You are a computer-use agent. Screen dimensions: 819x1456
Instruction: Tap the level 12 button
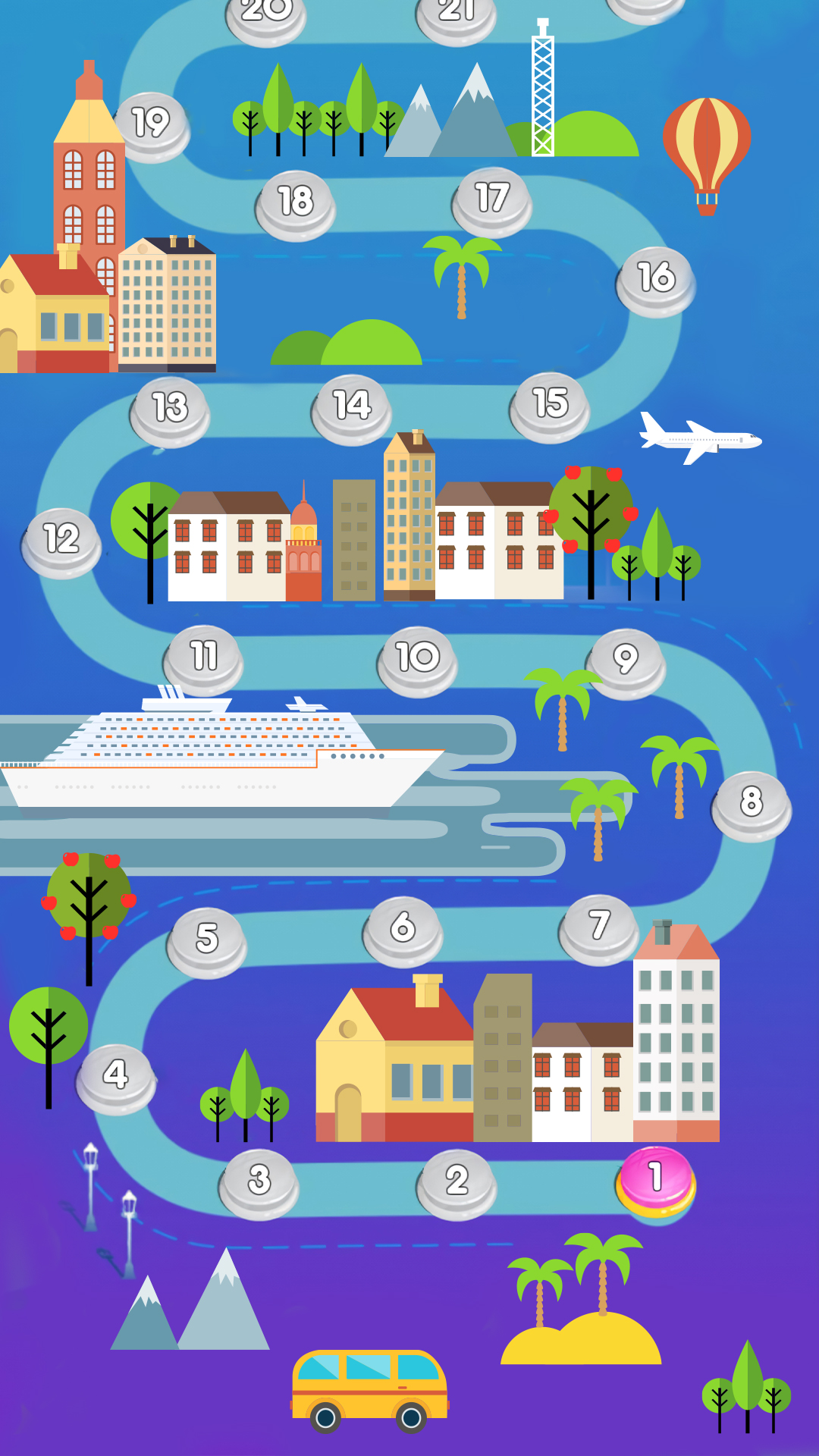coord(61,541)
